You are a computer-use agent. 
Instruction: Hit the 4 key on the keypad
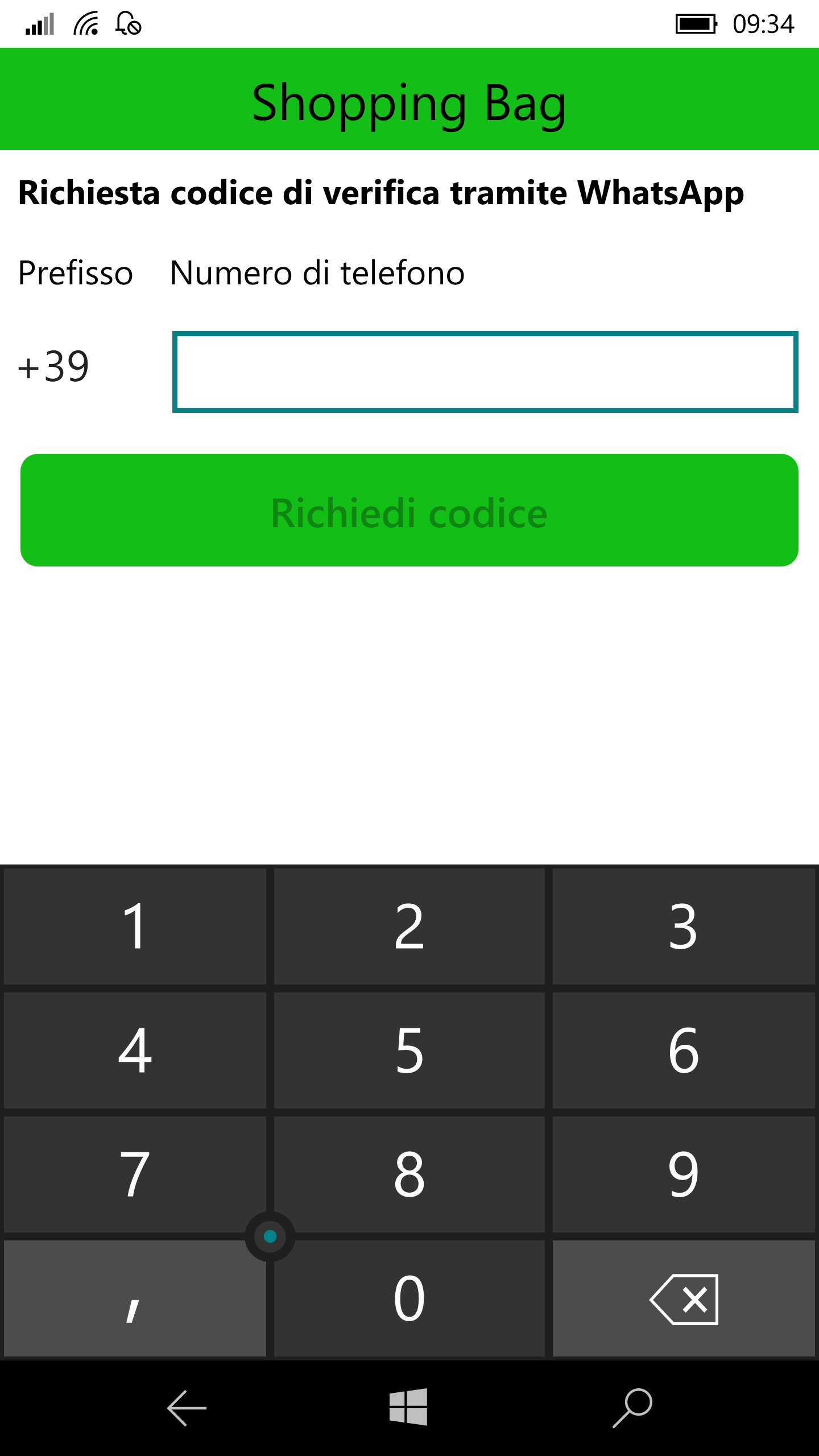(135, 1050)
